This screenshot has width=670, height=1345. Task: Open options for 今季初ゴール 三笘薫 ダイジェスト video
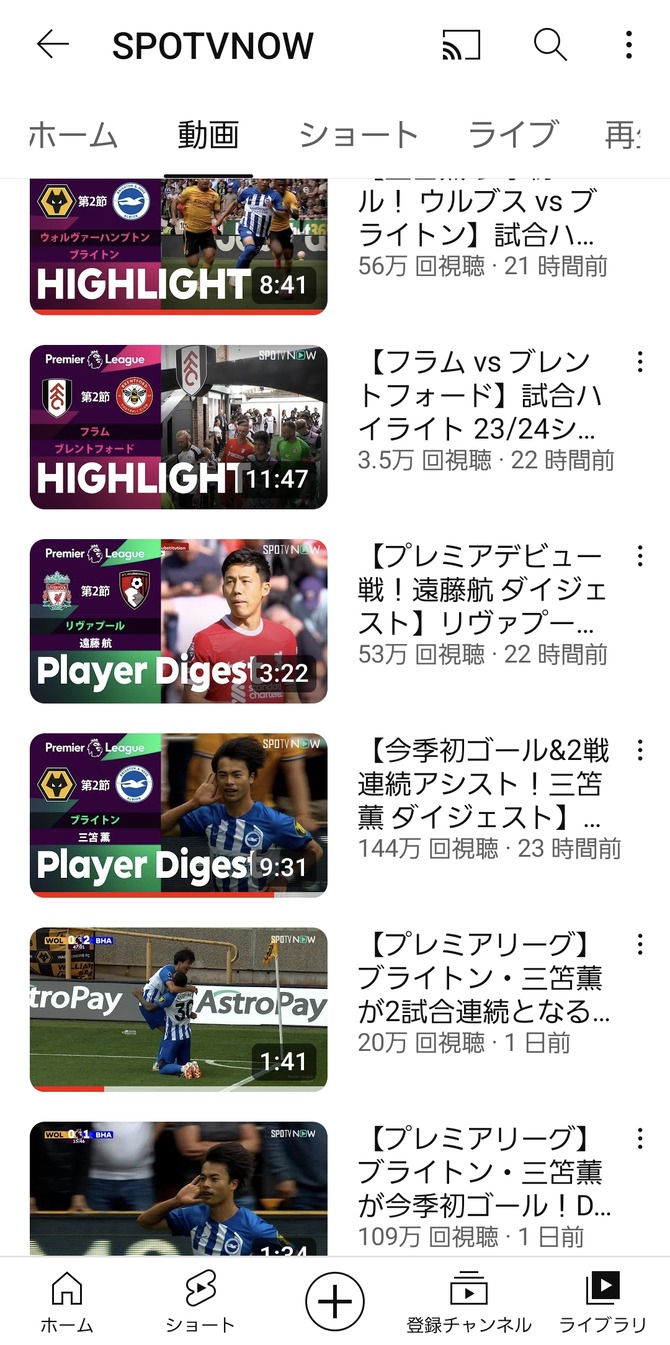pos(640,750)
